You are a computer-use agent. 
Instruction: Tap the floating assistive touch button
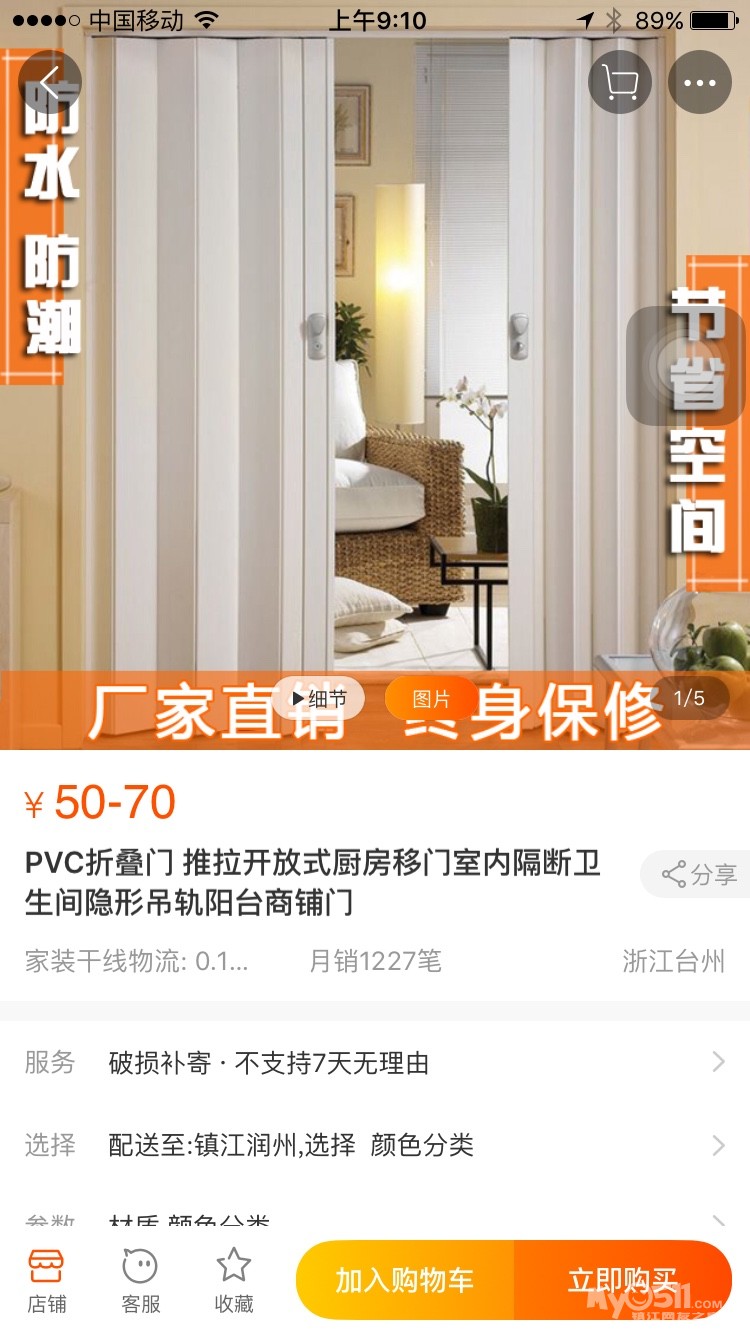(x=686, y=366)
